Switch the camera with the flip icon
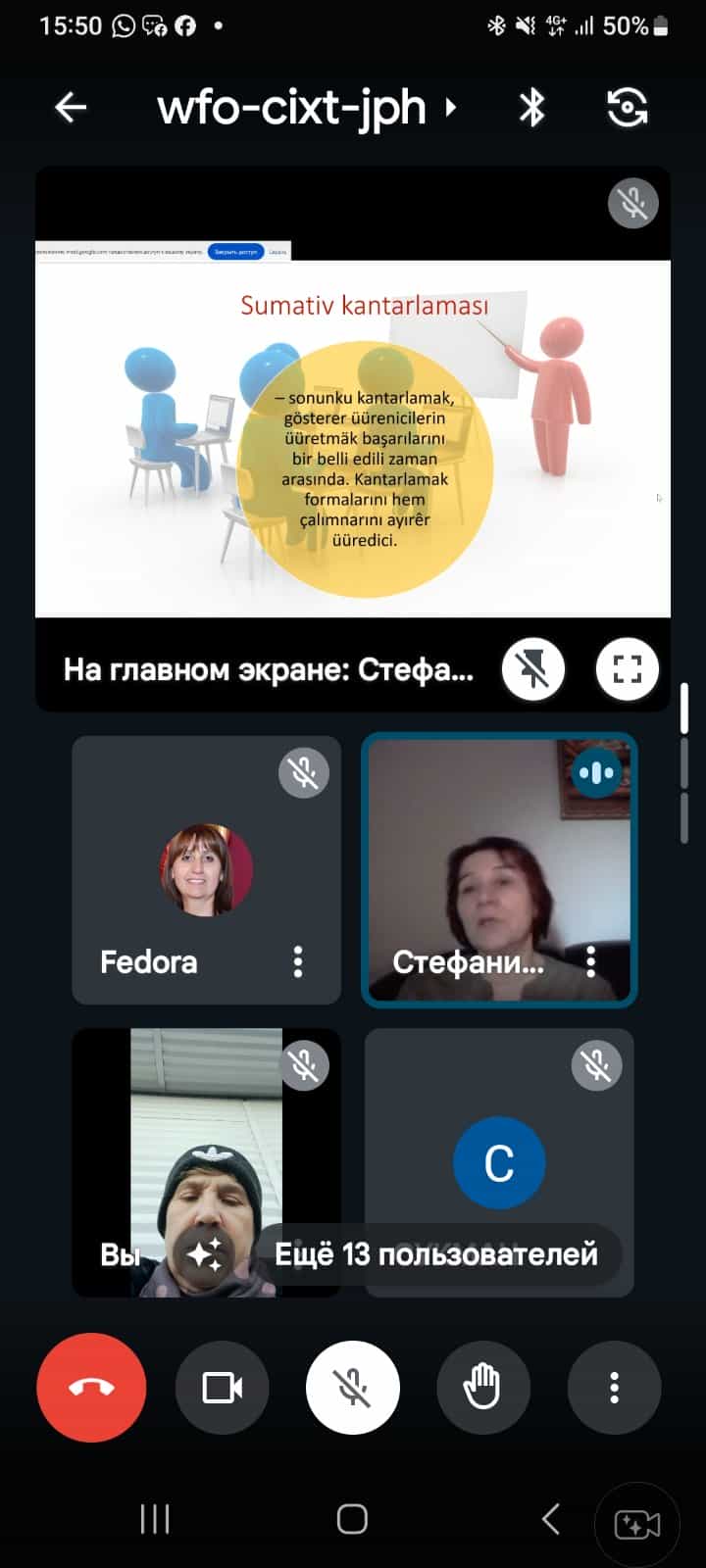 [627, 107]
